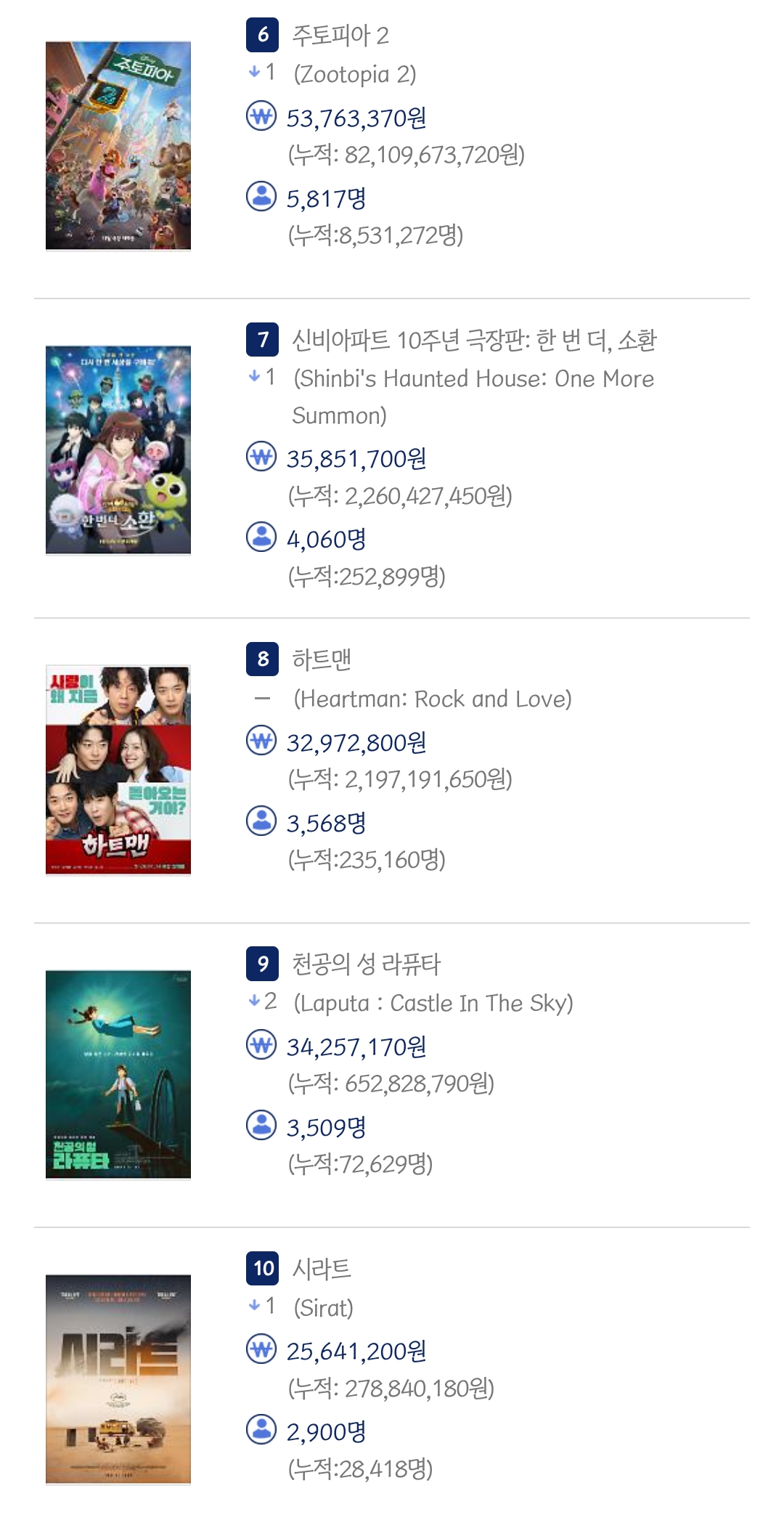Open the Zootopia 2 poster
Screen dimensions: 784x1528
tap(118, 146)
